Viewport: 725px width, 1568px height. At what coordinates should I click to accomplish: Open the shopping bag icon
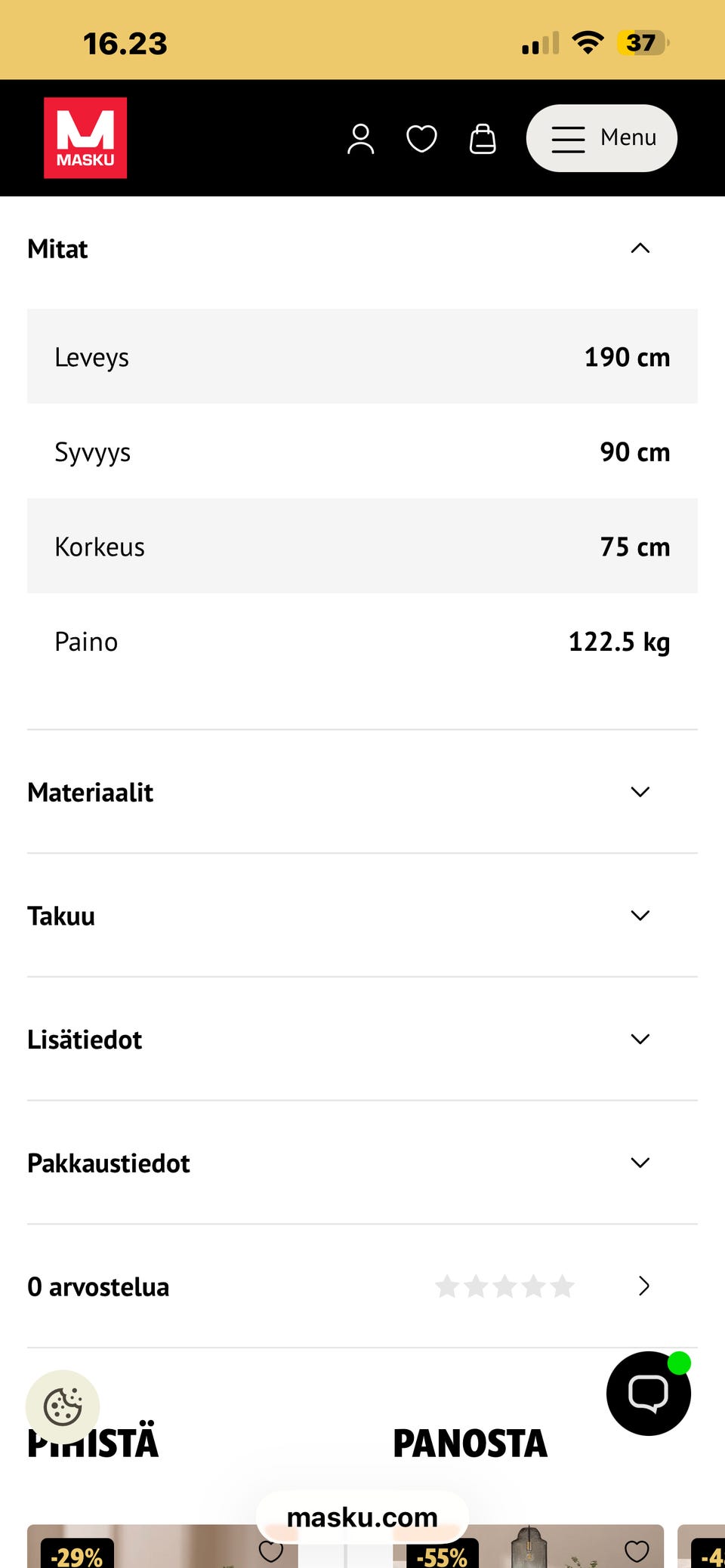[x=483, y=138]
